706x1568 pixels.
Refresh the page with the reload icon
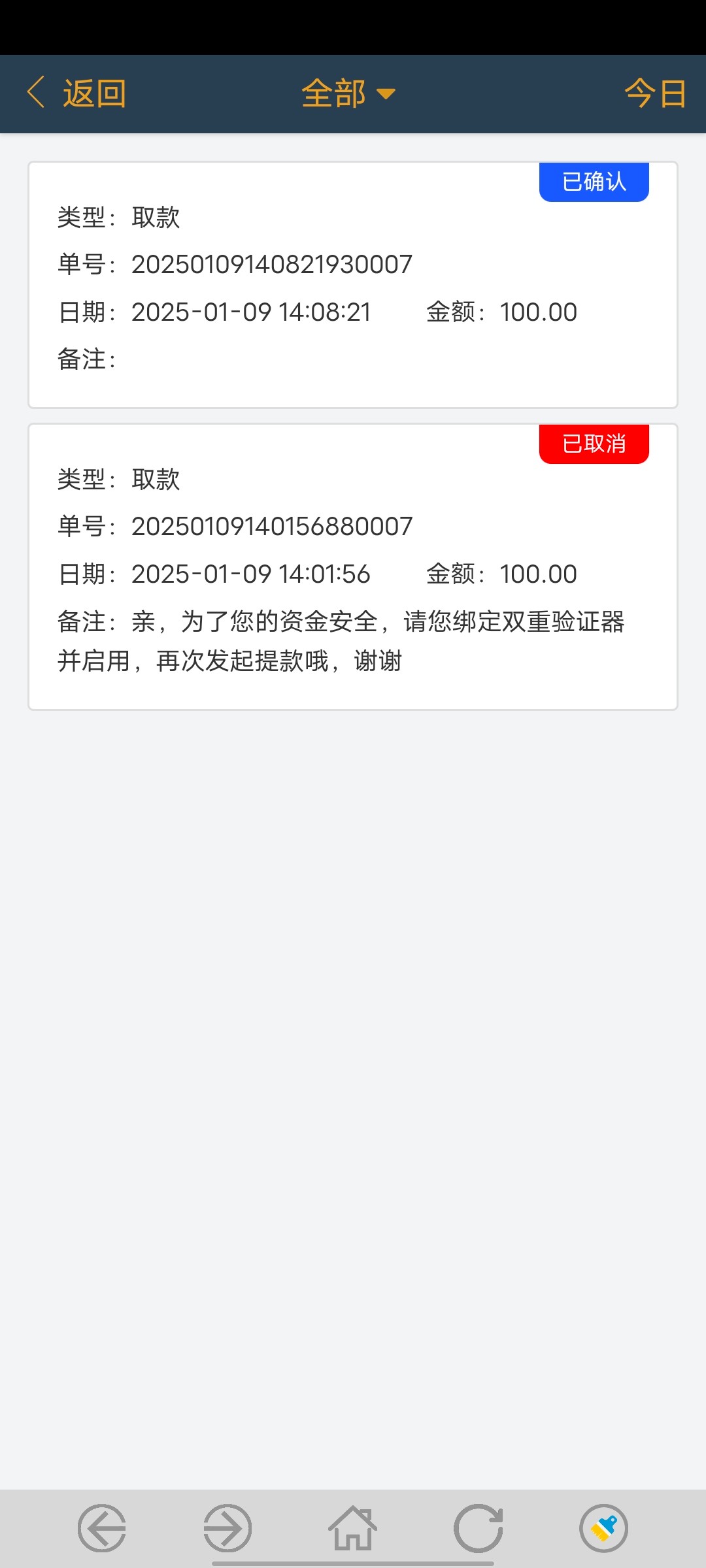[479, 1528]
